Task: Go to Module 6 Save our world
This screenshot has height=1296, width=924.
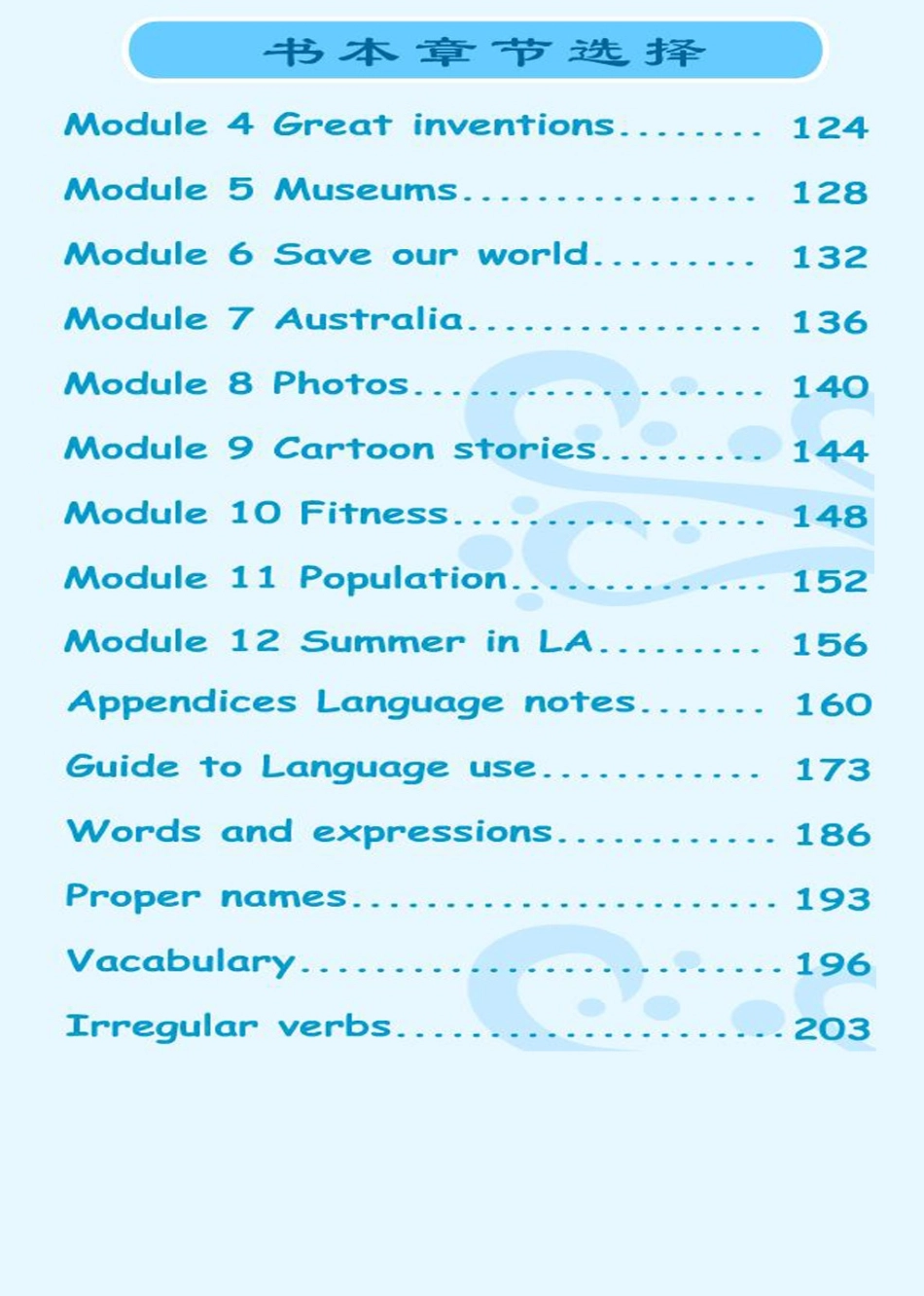Action: [x=326, y=255]
